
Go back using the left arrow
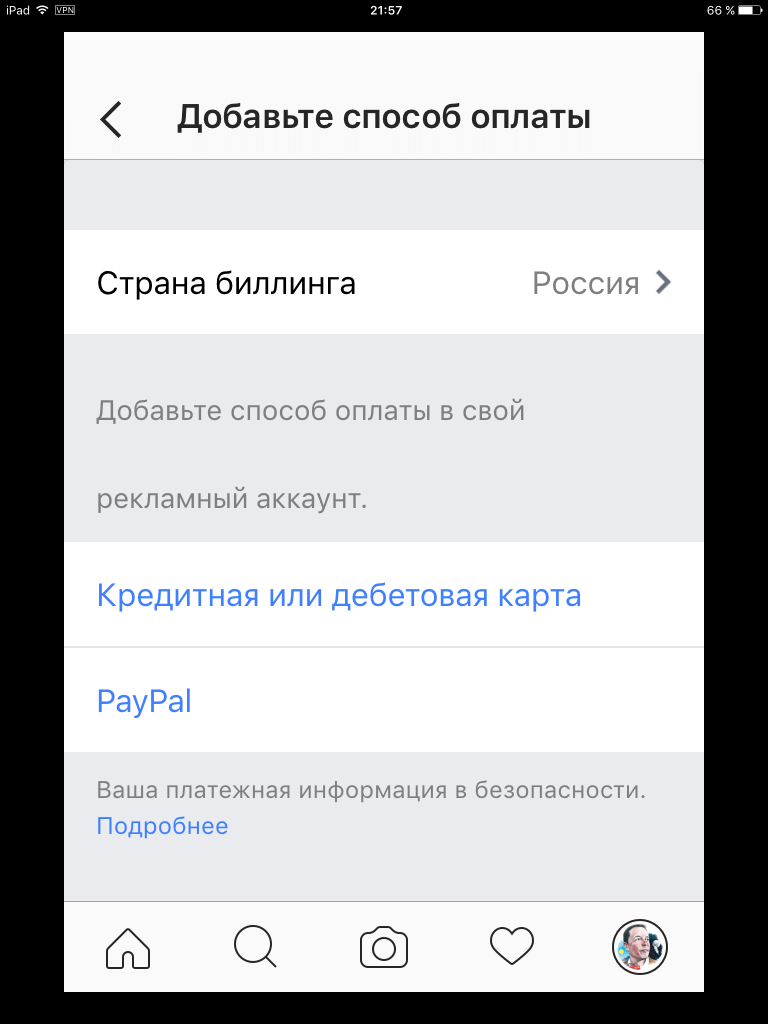pyautogui.click(x=110, y=117)
